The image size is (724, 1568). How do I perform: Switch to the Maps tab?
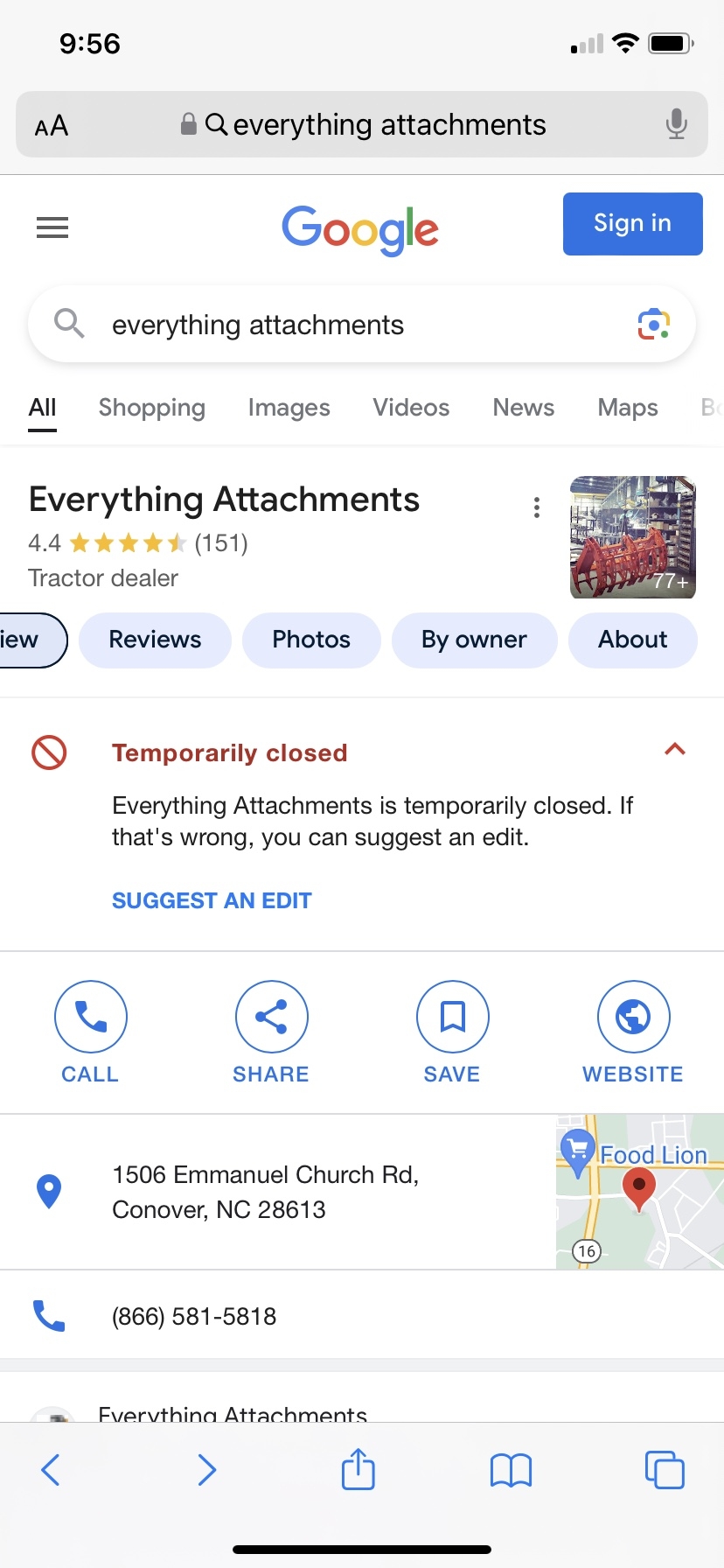(x=627, y=408)
